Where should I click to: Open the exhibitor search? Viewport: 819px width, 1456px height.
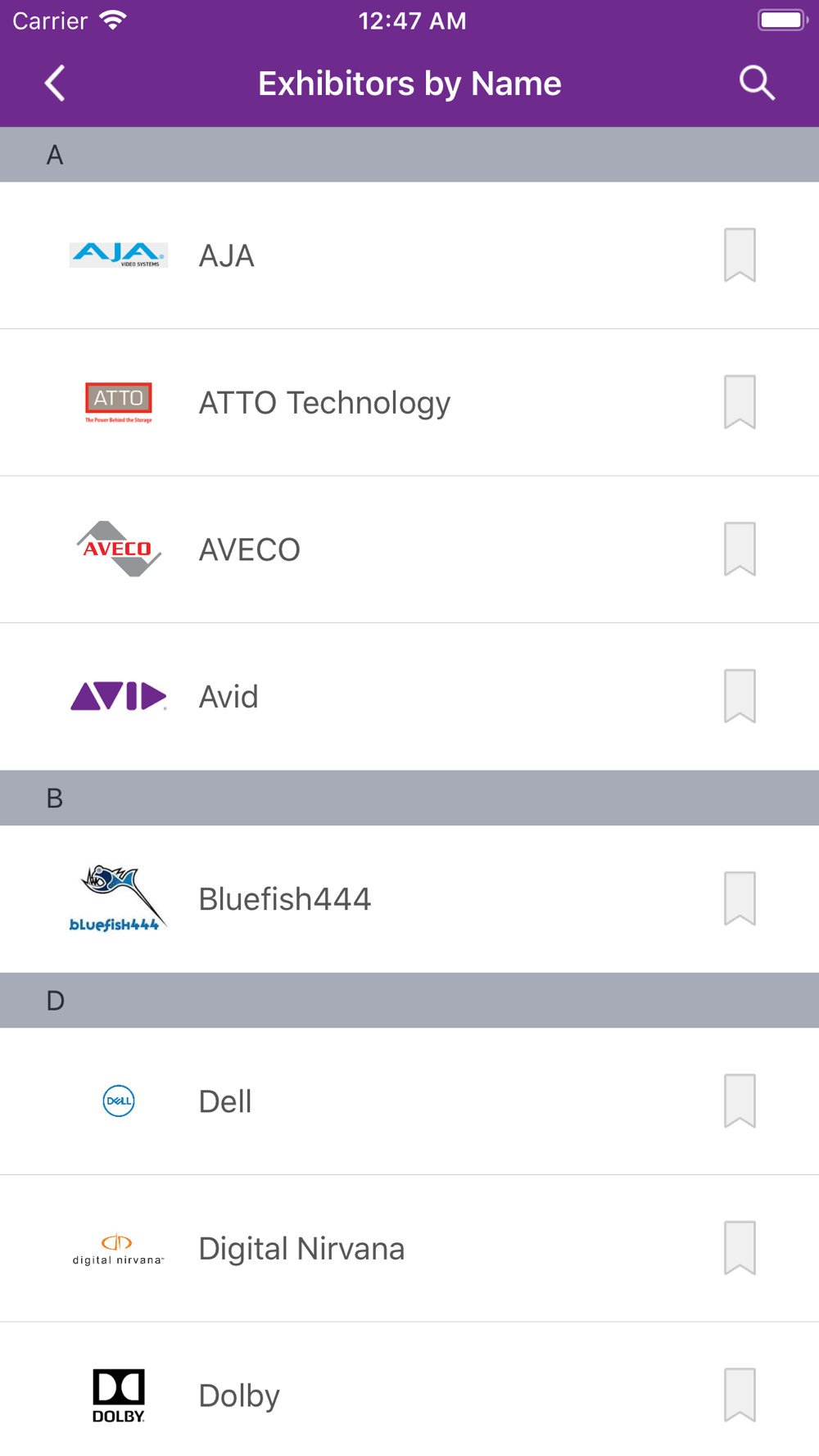click(757, 84)
